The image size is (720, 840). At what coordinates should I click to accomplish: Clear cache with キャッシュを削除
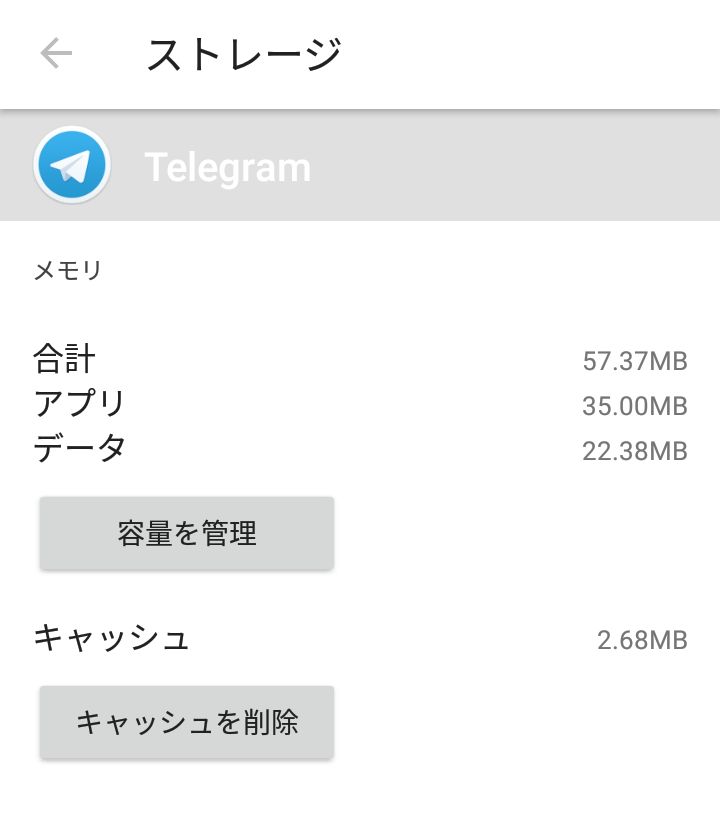tap(187, 721)
